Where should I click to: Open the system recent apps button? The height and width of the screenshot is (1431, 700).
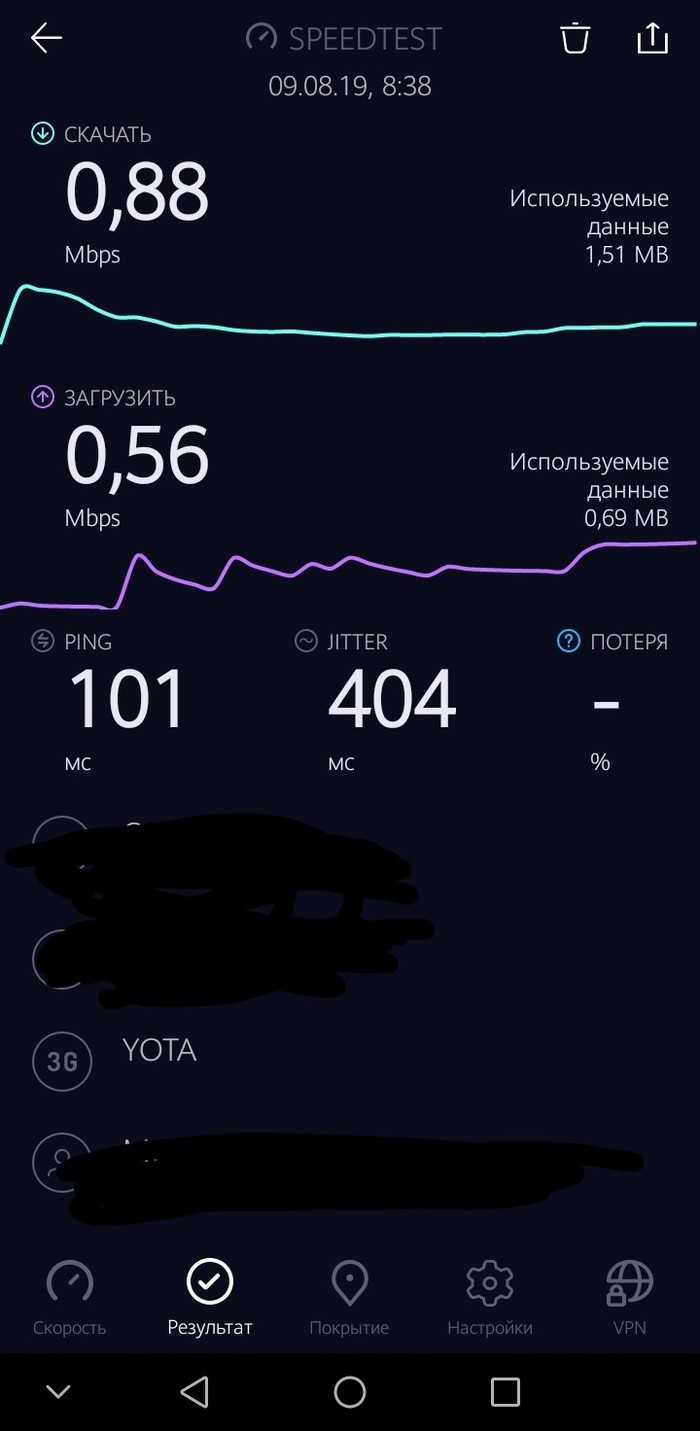[505, 1391]
